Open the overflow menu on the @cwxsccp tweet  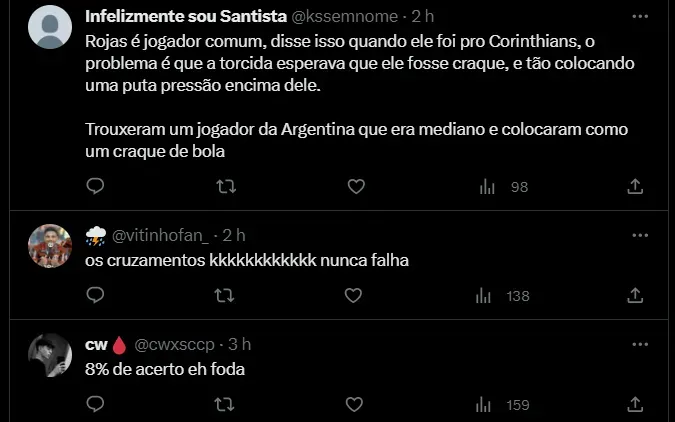point(639,344)
